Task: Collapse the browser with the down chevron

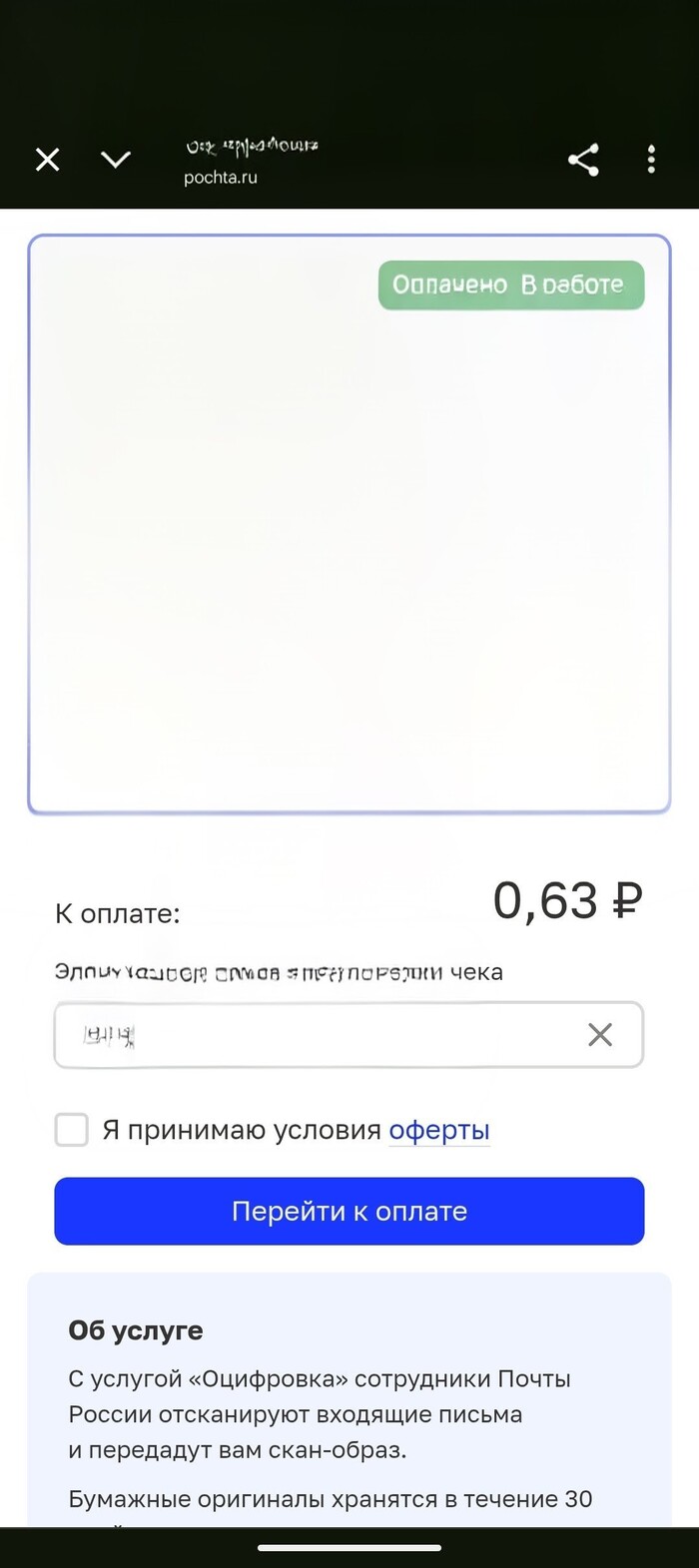Action: [x=116, y=160]
